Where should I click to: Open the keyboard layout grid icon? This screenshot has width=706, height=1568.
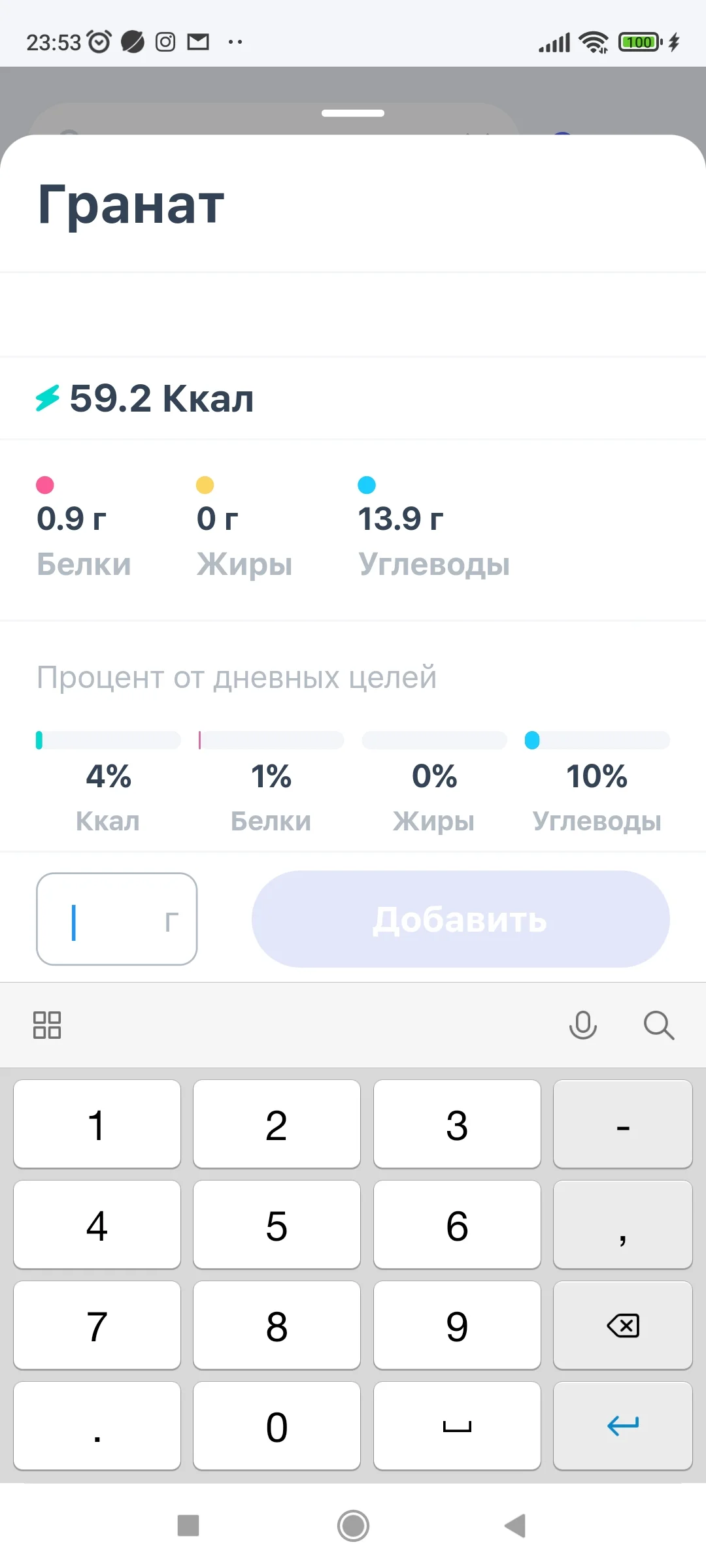46,1026
